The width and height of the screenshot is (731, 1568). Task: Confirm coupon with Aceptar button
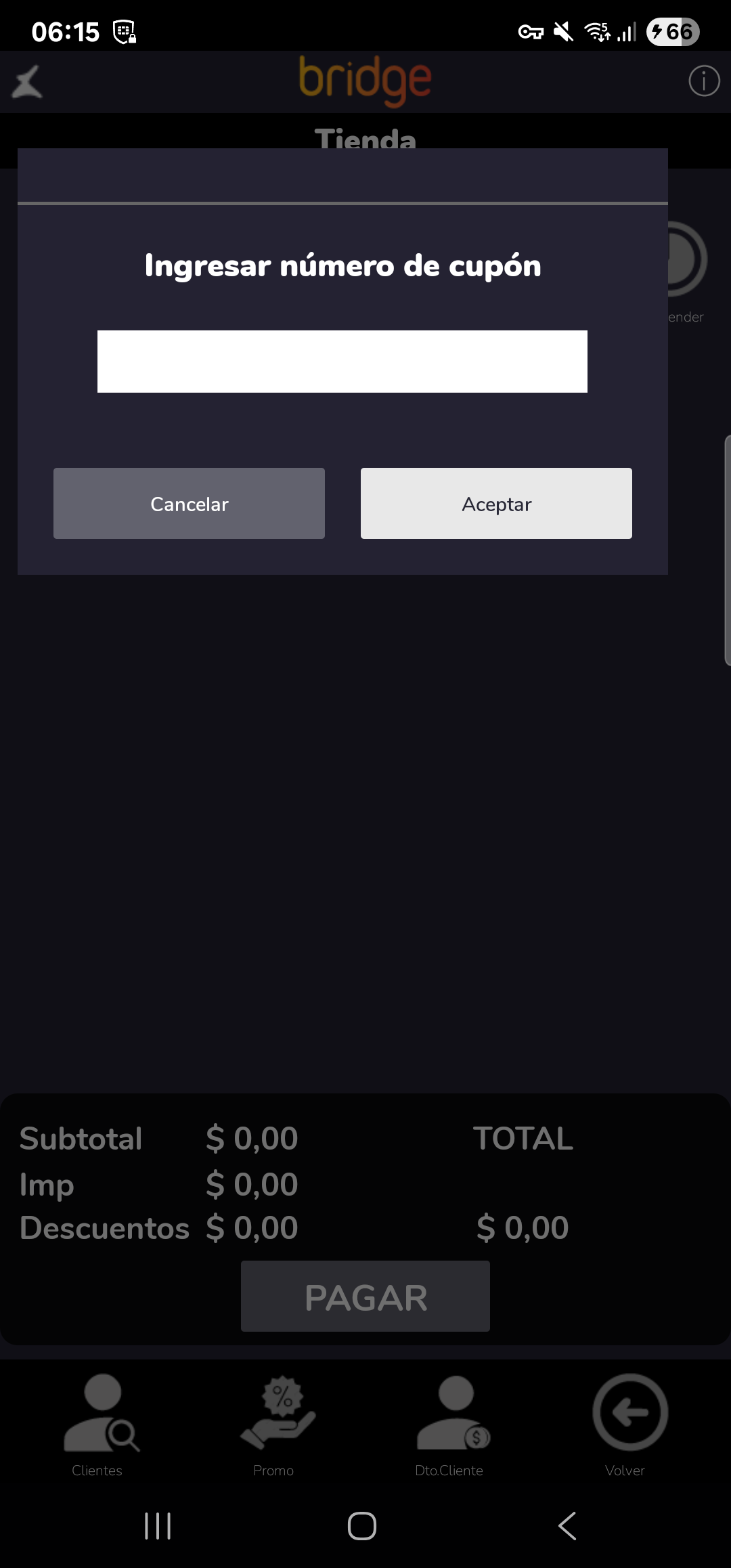(x=496, y=504)
